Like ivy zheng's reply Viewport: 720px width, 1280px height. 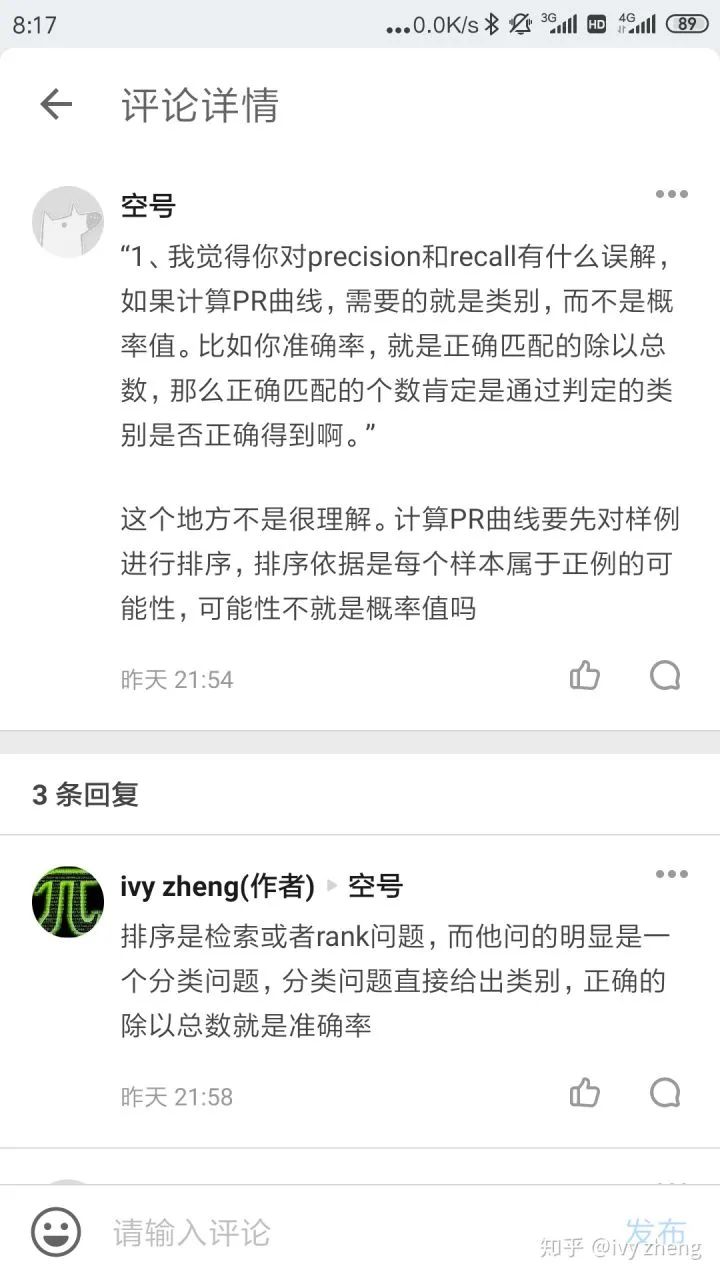585,1093
